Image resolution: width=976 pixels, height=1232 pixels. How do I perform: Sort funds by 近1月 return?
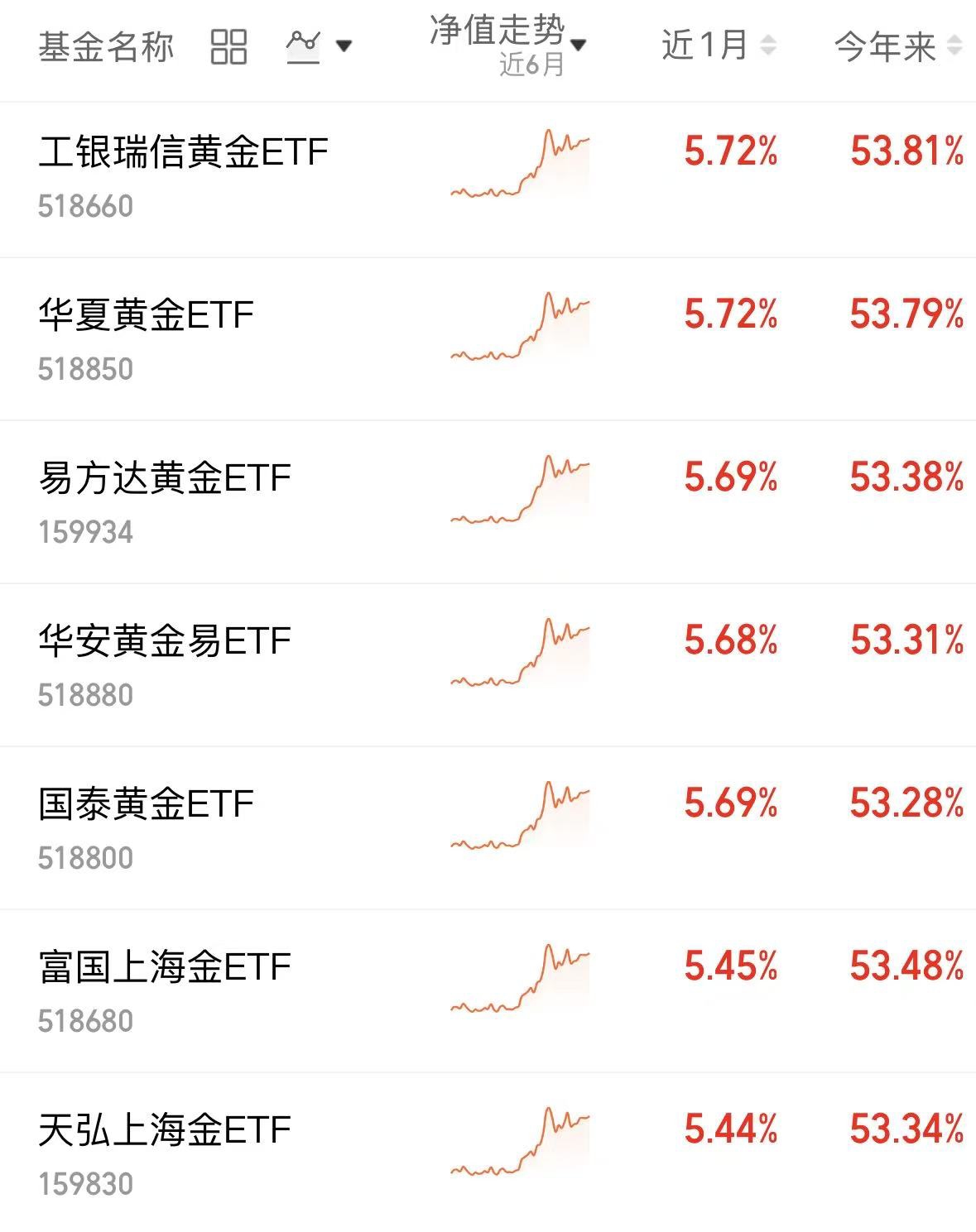click(719, 46)
